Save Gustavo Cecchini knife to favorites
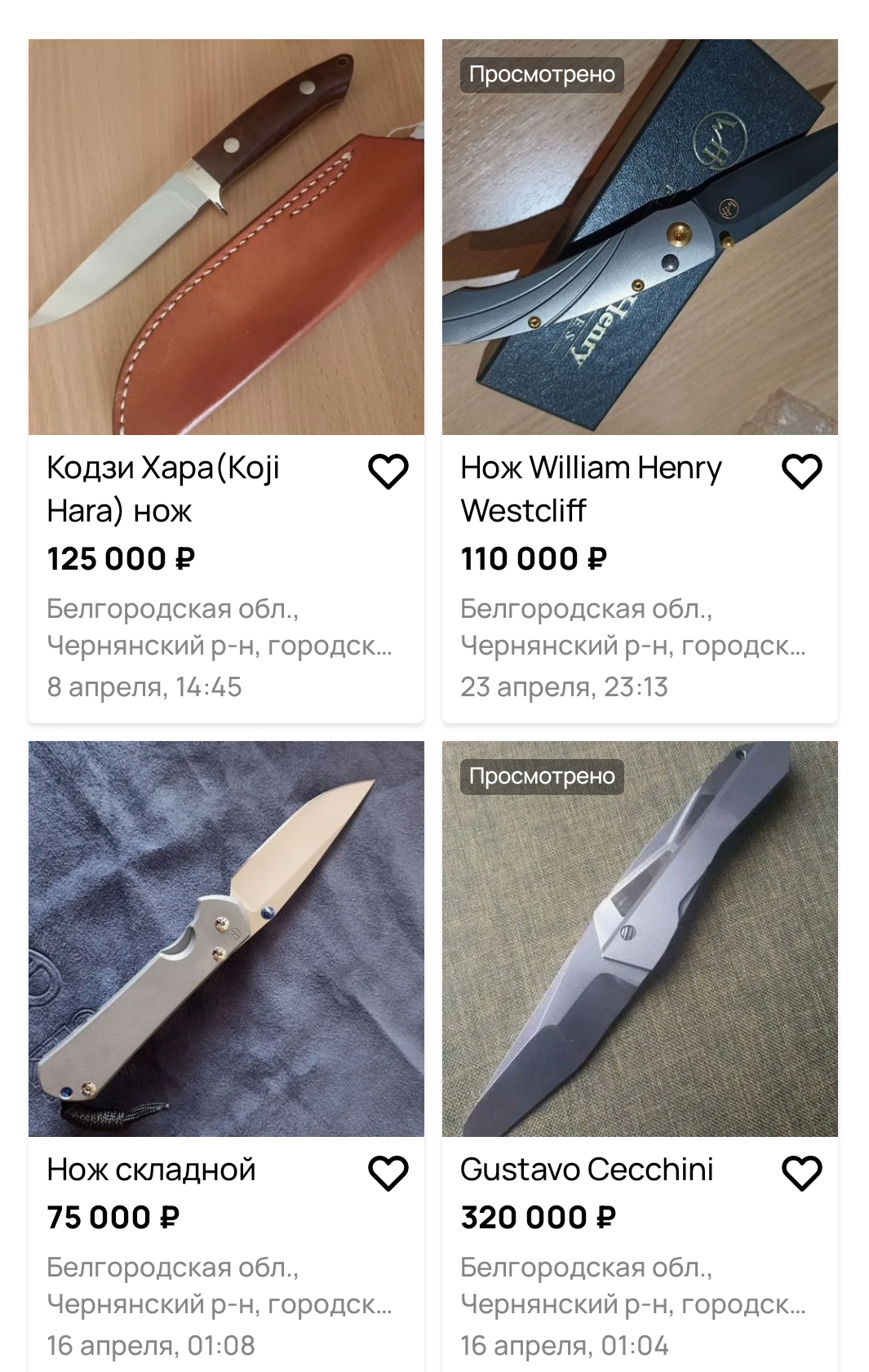This screenshot has width=869, height=1372. (x=801, y=1174)
